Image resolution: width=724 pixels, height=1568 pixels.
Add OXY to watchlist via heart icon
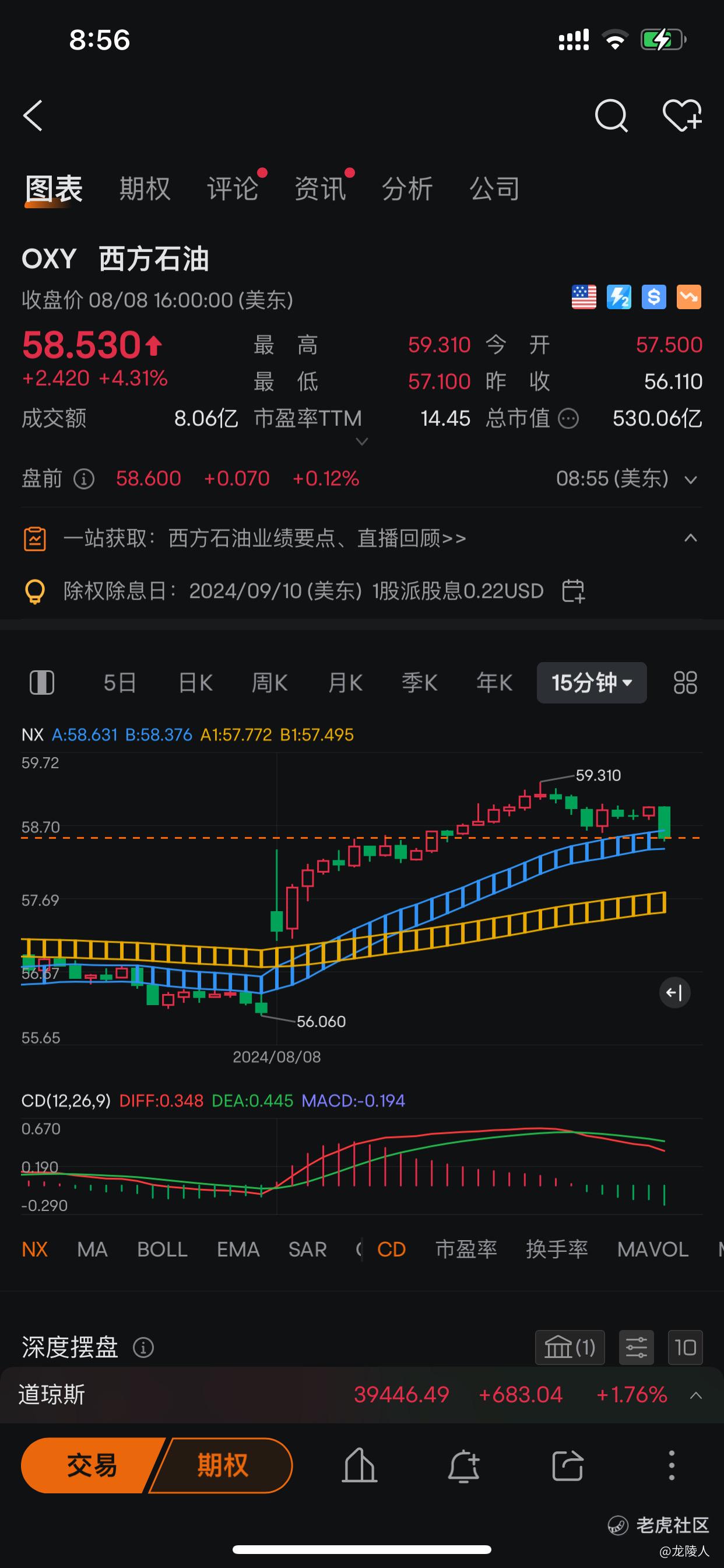tap(681, 116)
